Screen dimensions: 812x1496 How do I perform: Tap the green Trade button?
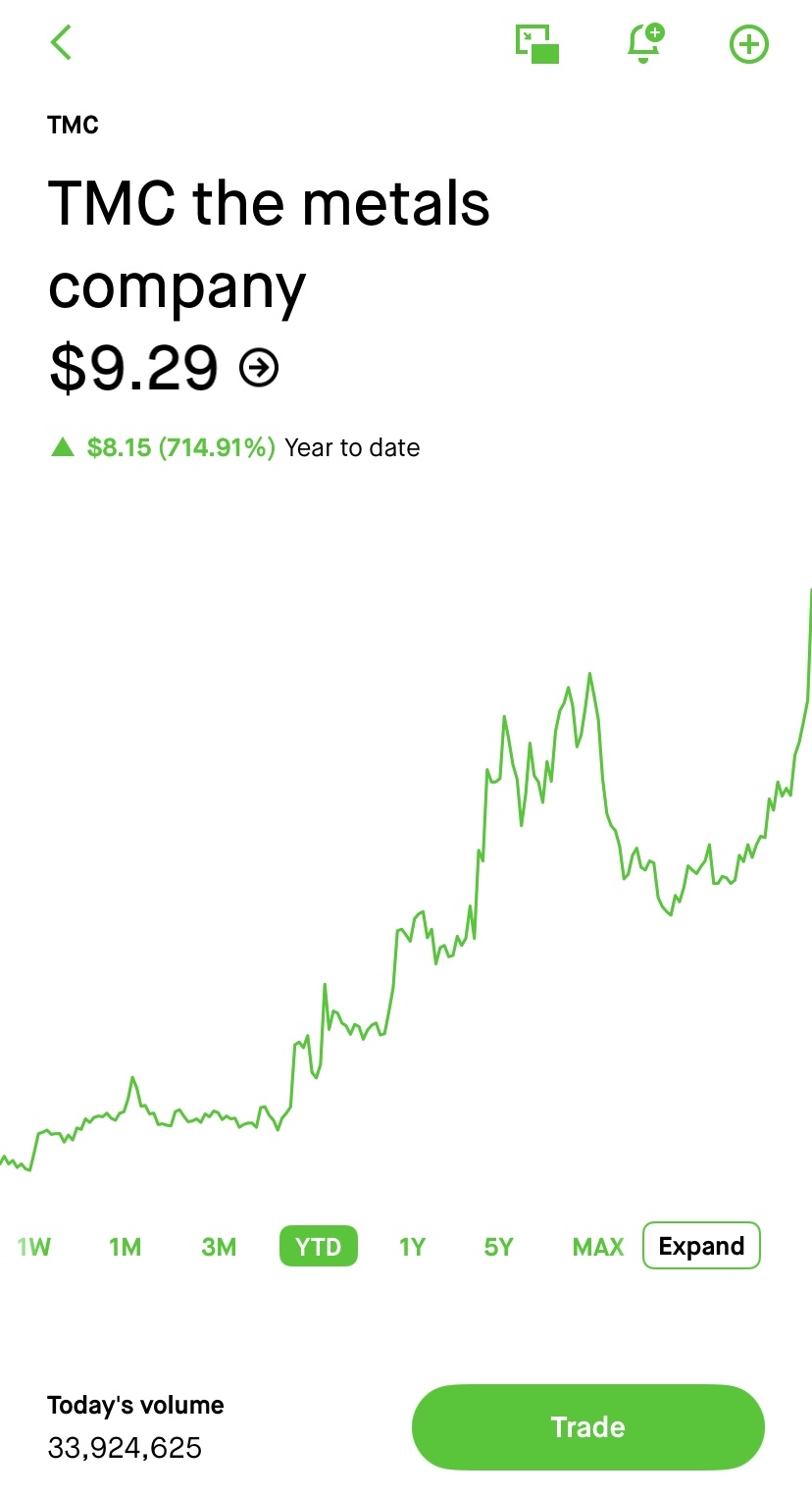(587, 1426)
